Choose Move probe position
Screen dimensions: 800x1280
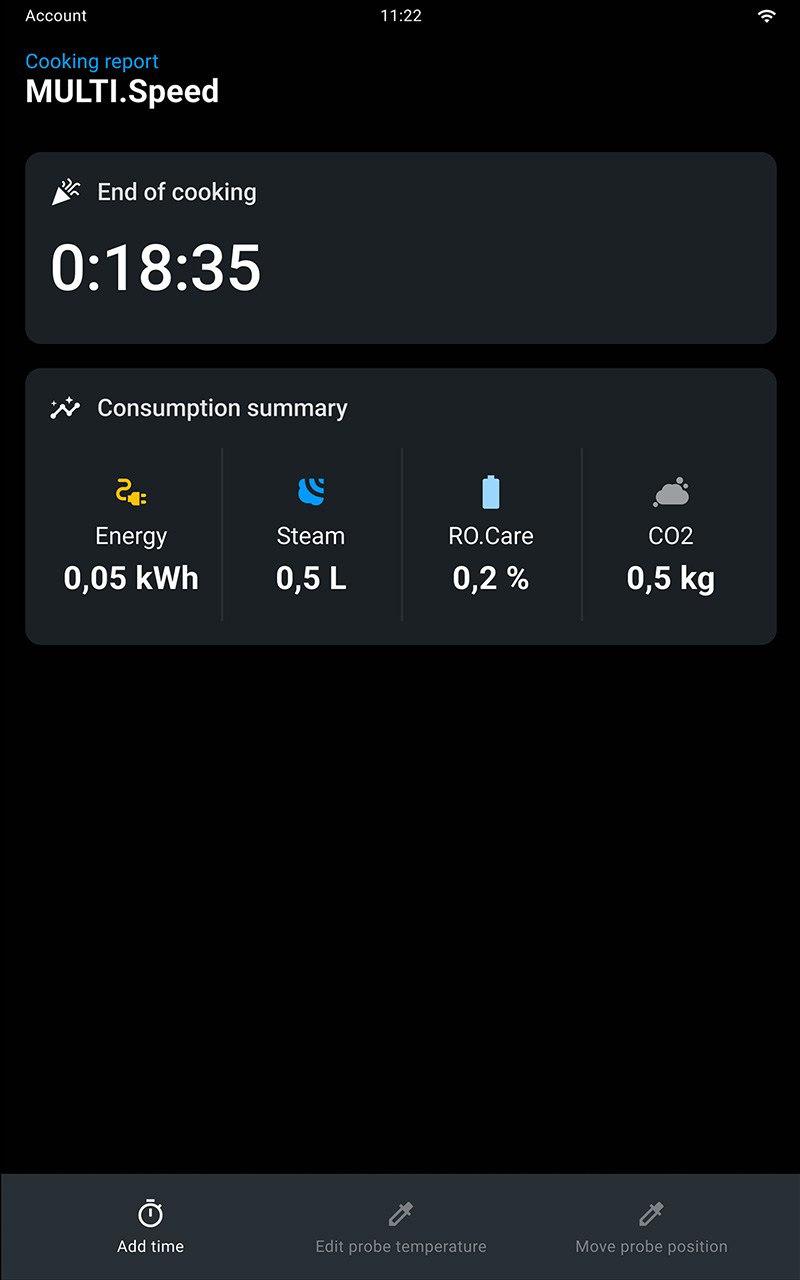(x=651, y=1227)
